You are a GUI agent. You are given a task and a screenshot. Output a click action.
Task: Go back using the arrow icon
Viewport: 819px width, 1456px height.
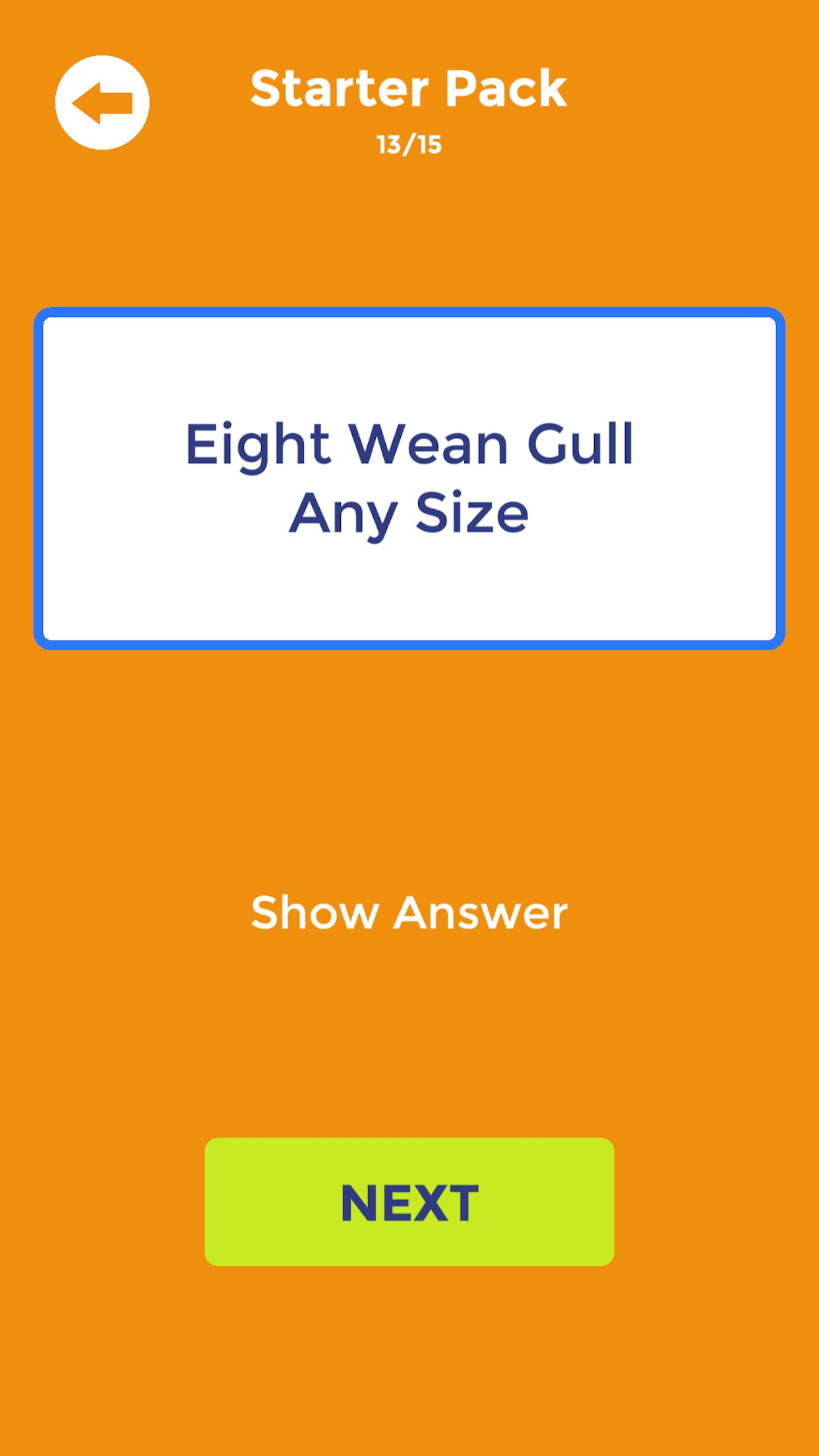(x=102, y=103)
